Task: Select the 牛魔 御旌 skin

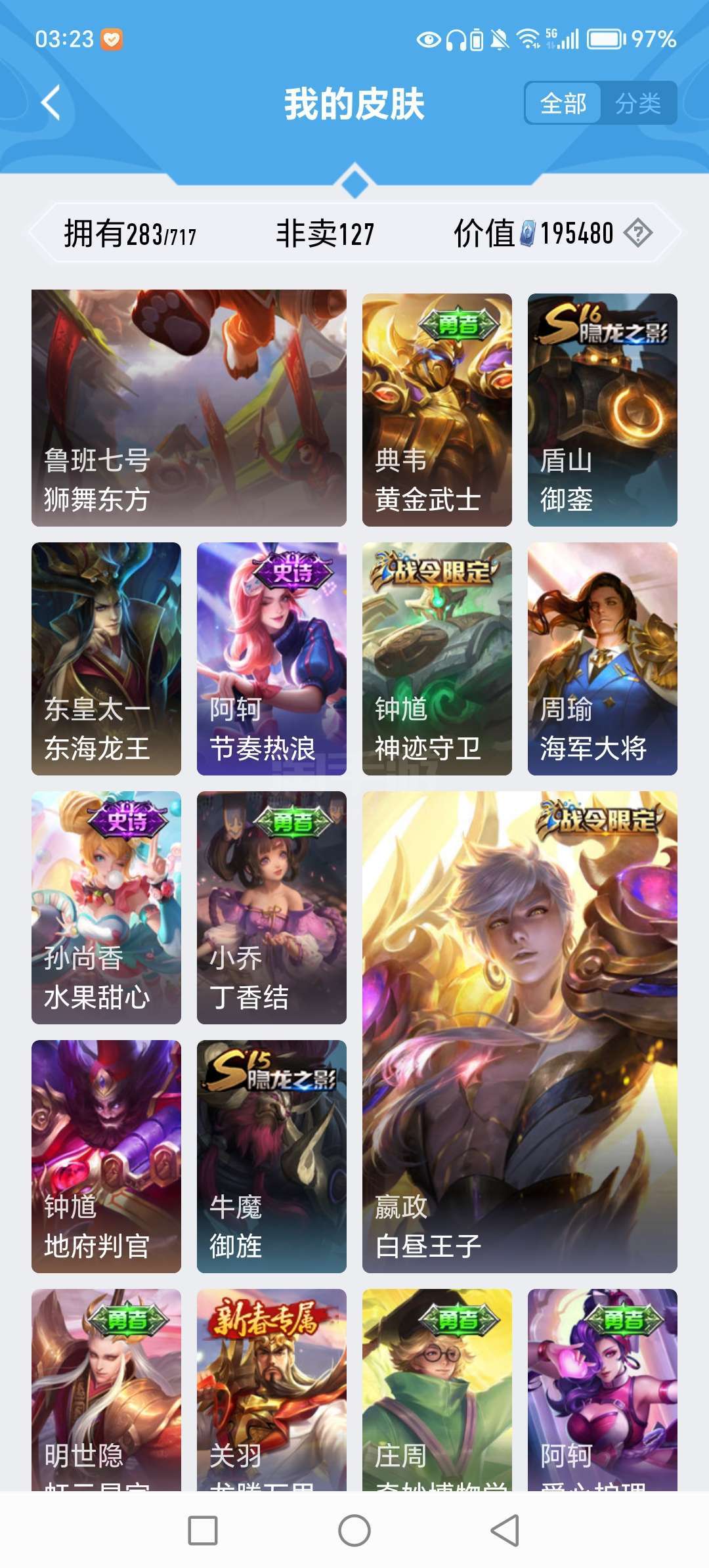Action: coord(272,1156)
